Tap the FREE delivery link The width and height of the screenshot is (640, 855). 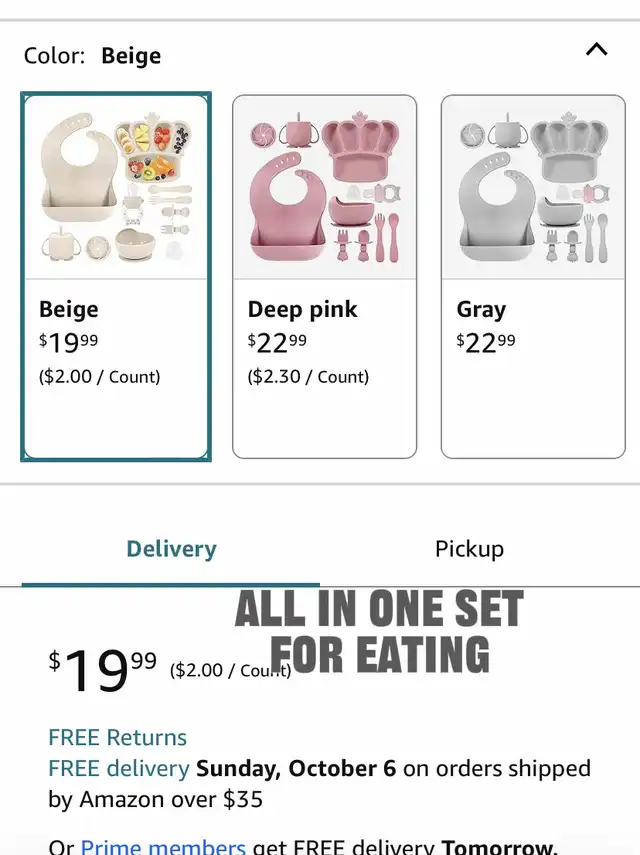[119, 769]
